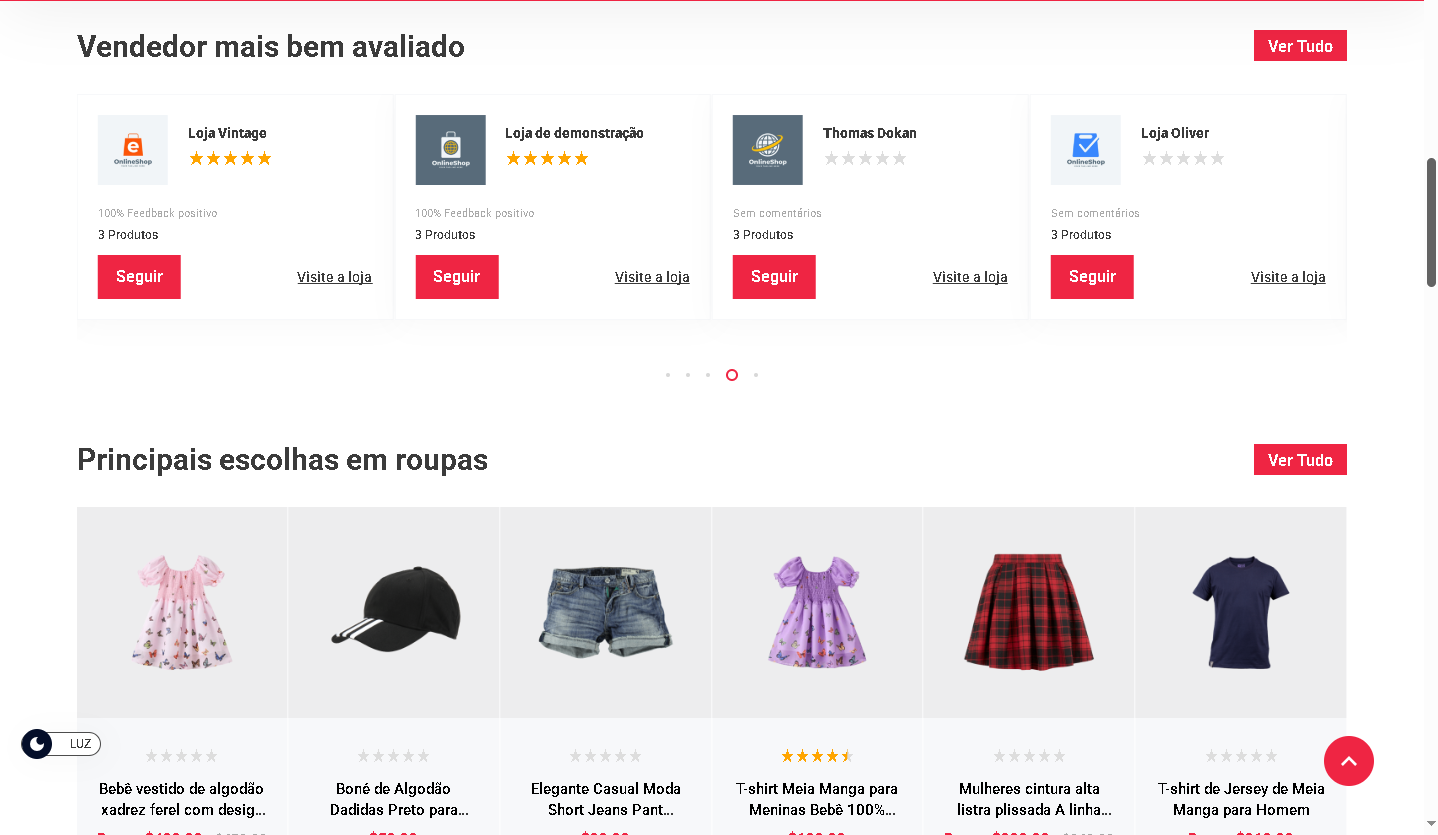View the Elegante Casual Moda Short Jeans product
The width and height of the screenshot is (1438, 835).
point(606,799)
